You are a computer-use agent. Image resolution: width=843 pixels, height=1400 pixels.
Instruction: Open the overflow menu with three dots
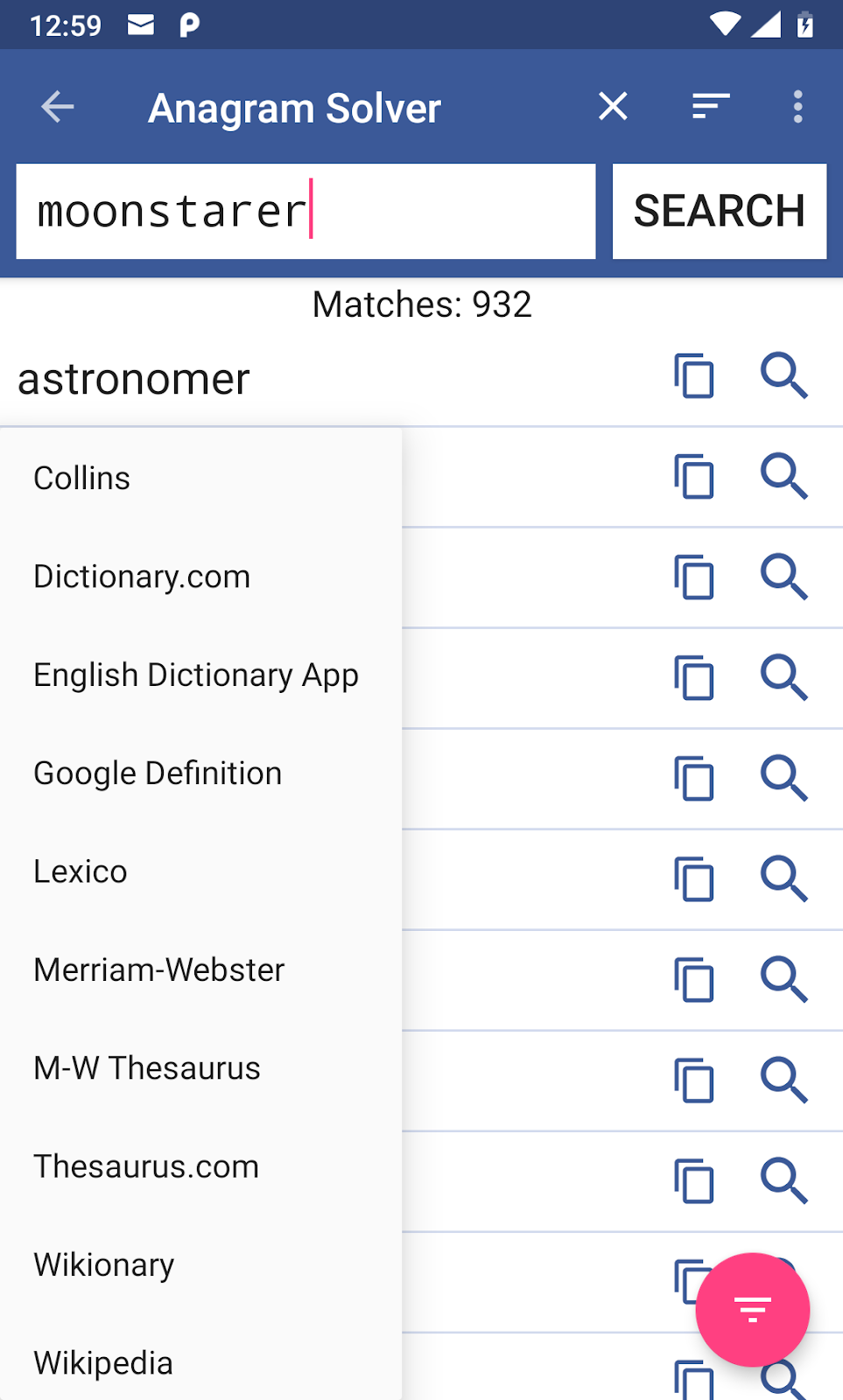point(797,106)
